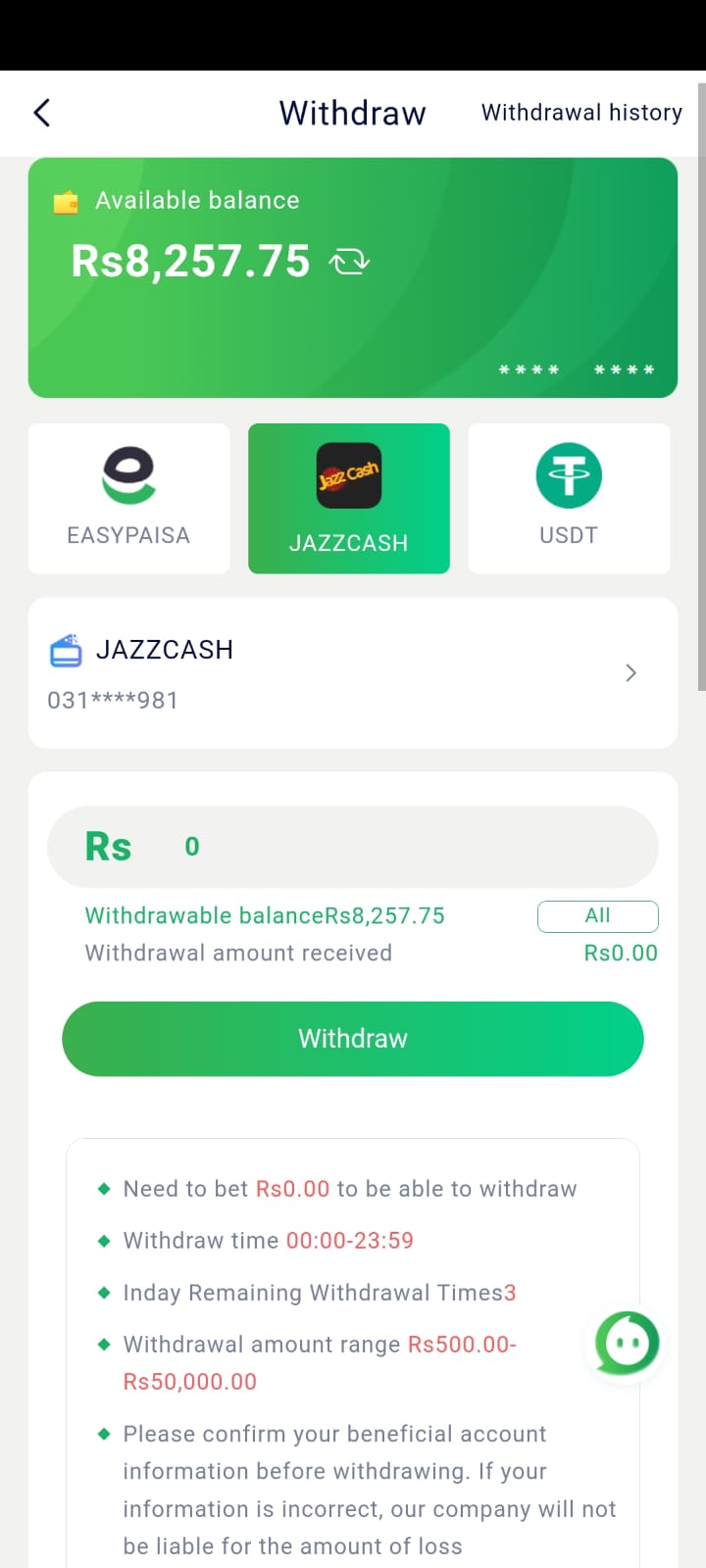706x1568 pixels.
Task: Switch to the Withdraw screen title
Action: click(352, 112)
